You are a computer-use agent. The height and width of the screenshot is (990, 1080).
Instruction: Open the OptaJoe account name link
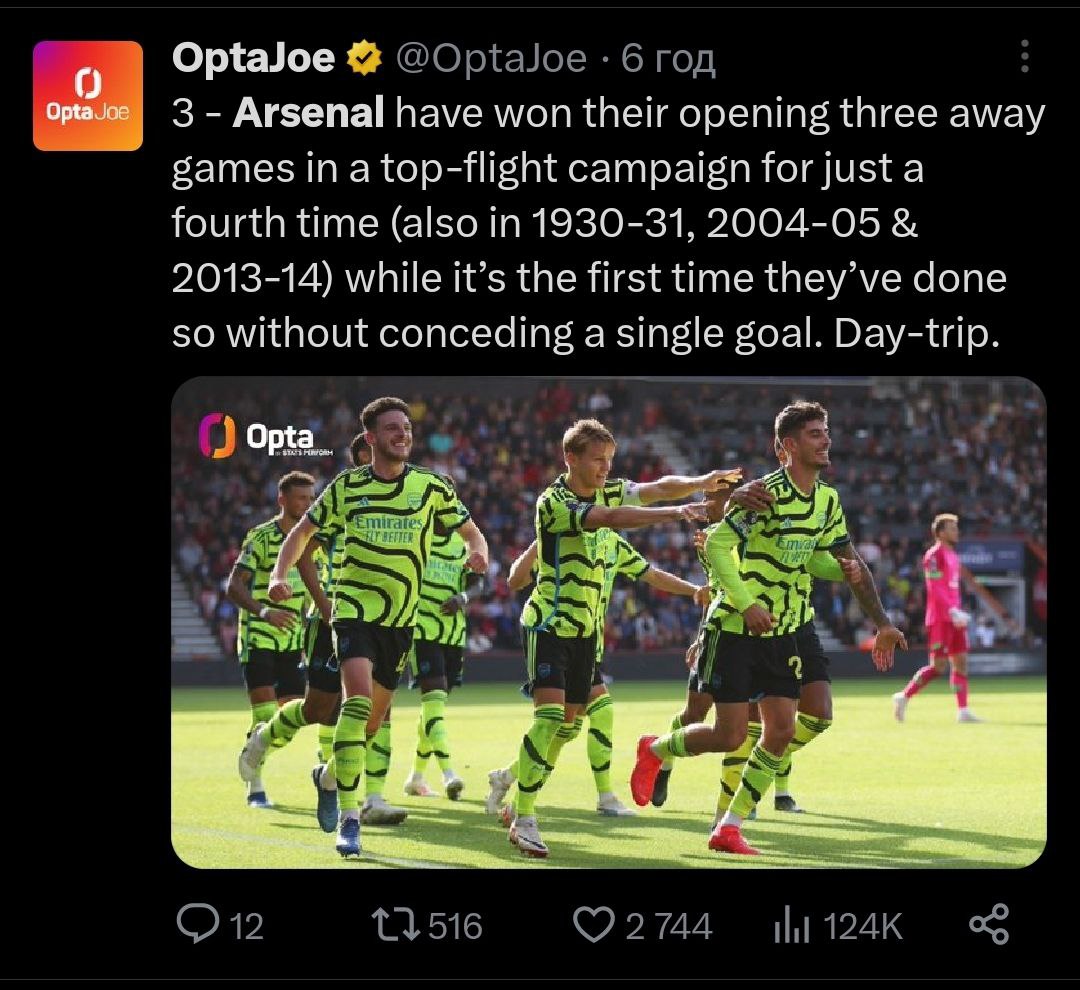pyautogui.click(x=253, y=59)
